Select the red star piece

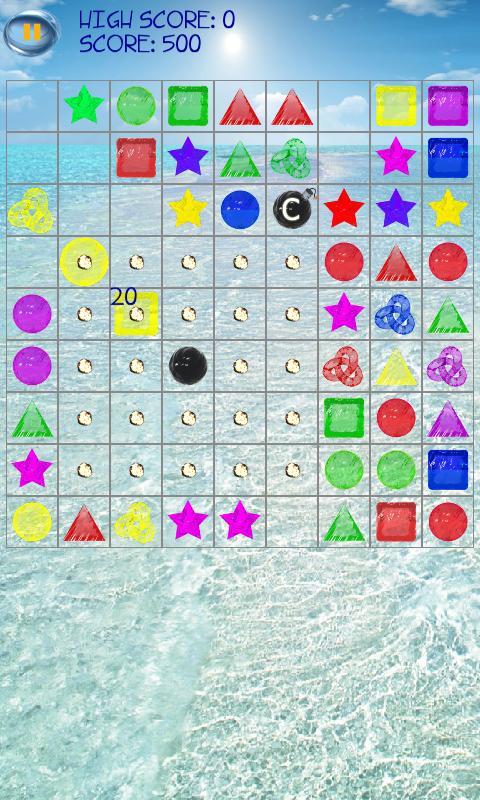tap(344, 208)
